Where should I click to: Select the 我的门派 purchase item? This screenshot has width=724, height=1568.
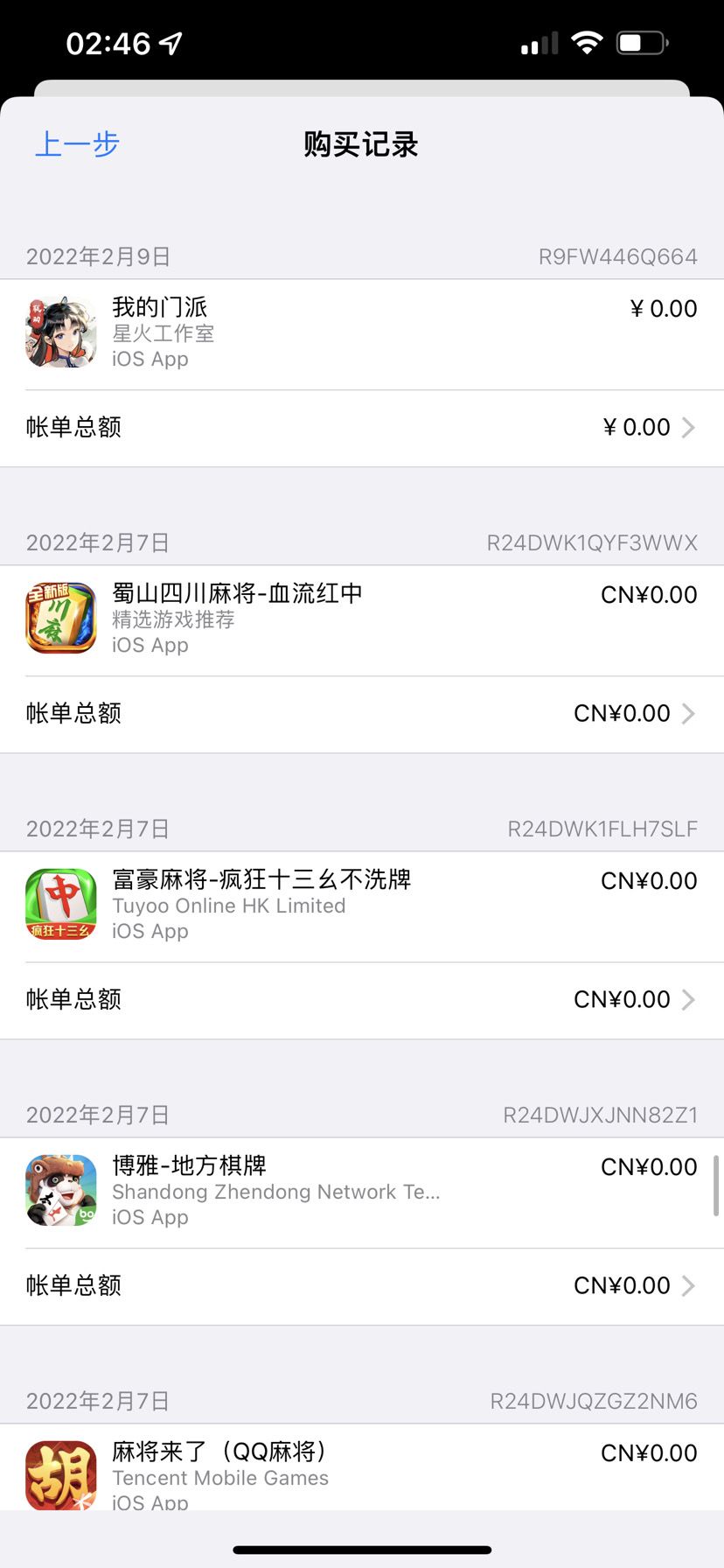pyautogui.click(x=362, y=334)
